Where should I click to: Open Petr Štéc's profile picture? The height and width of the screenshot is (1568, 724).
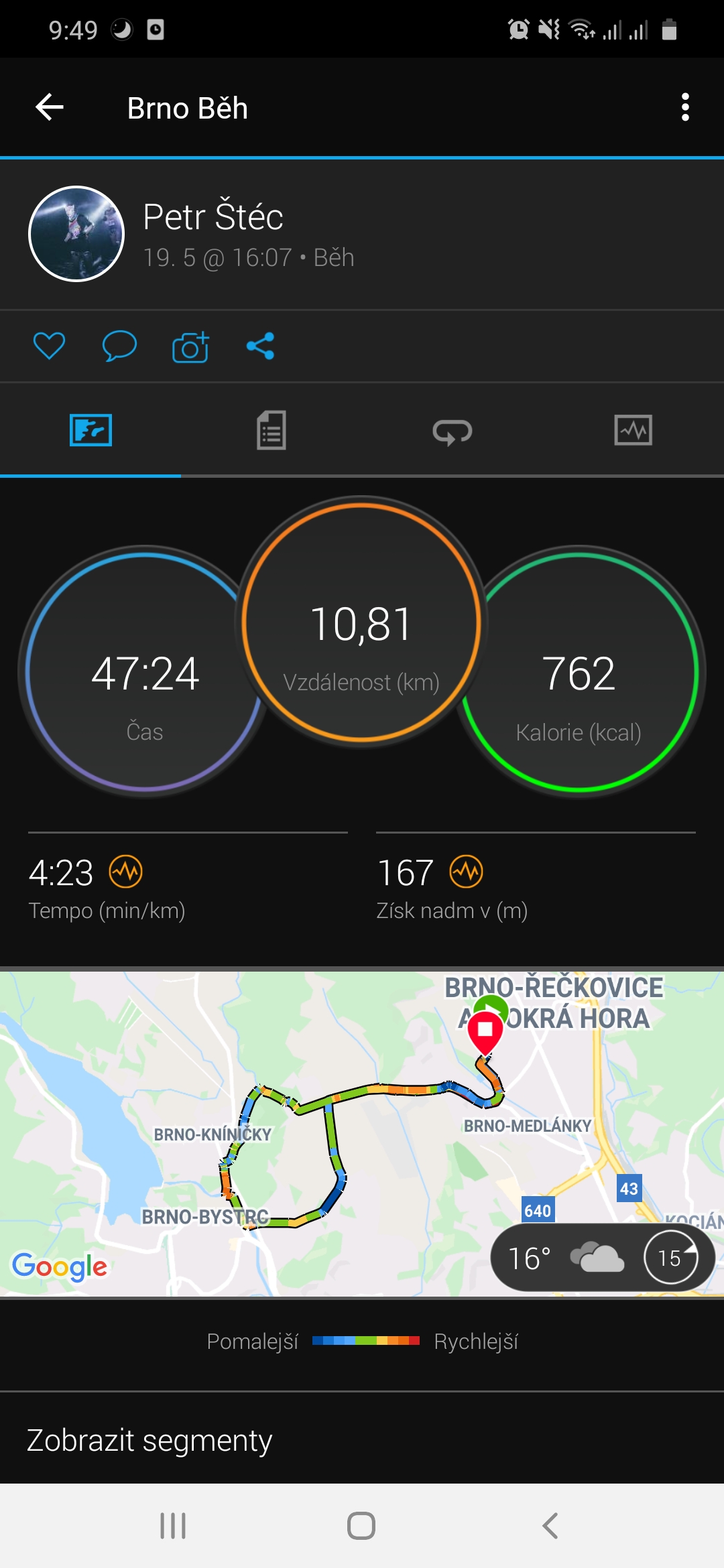76,234
